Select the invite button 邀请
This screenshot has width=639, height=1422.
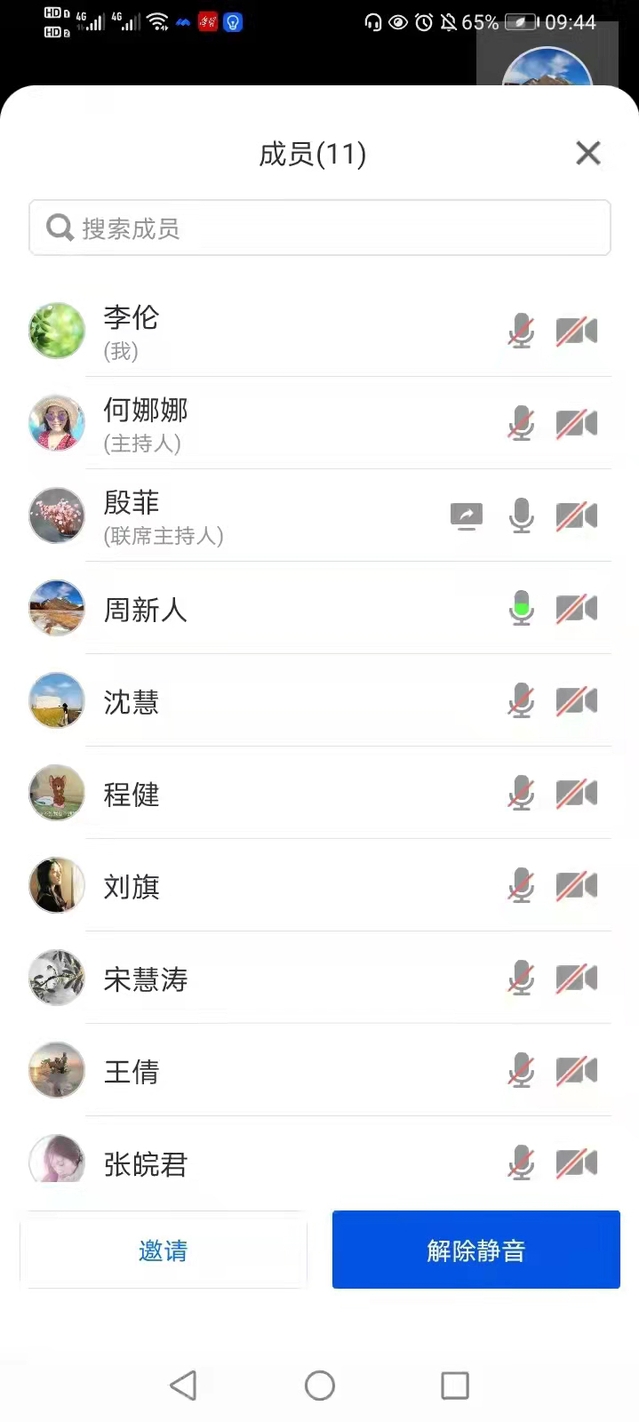click(x=163, y=1250)
